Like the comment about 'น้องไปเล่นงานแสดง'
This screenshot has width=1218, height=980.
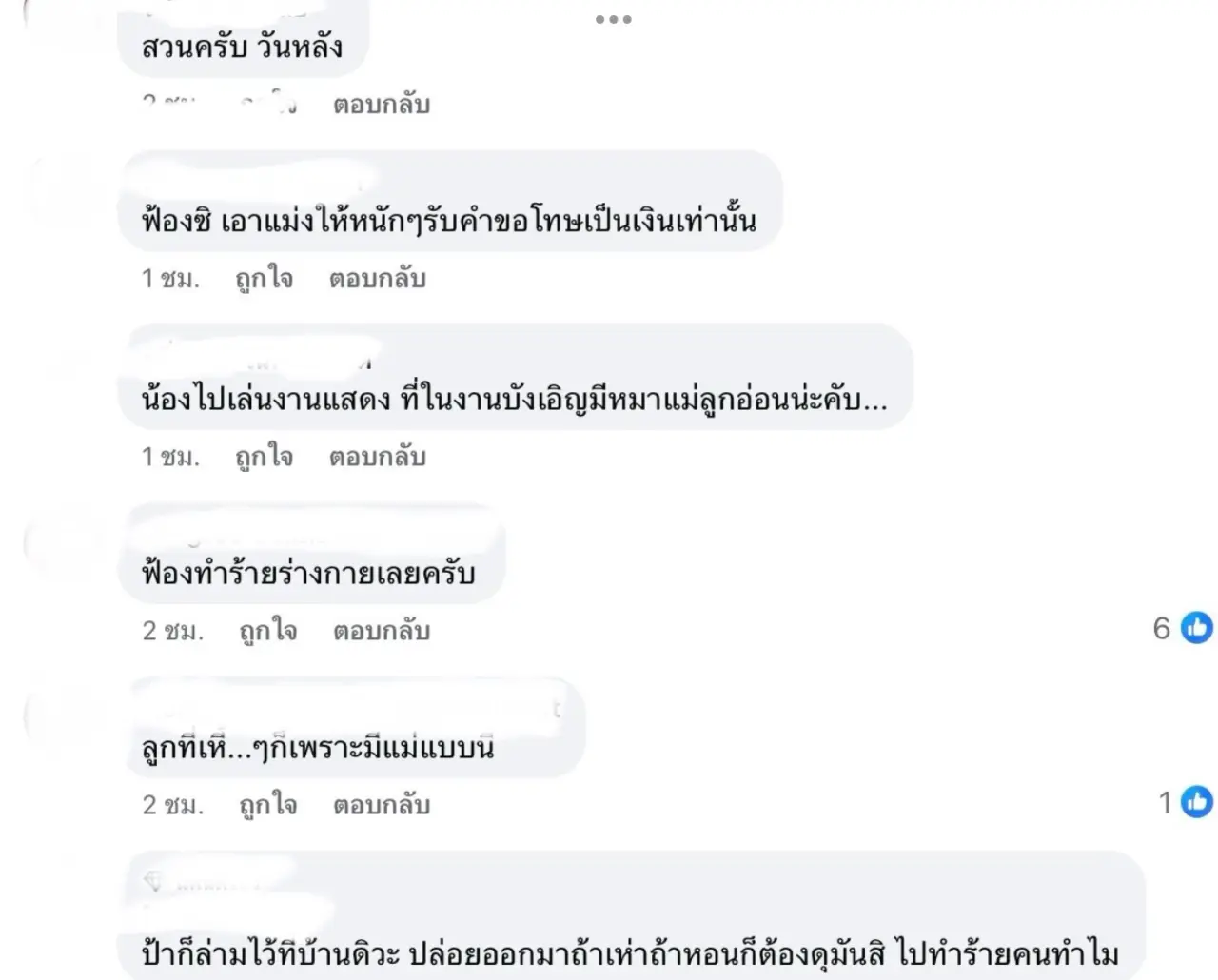(264, 457)
